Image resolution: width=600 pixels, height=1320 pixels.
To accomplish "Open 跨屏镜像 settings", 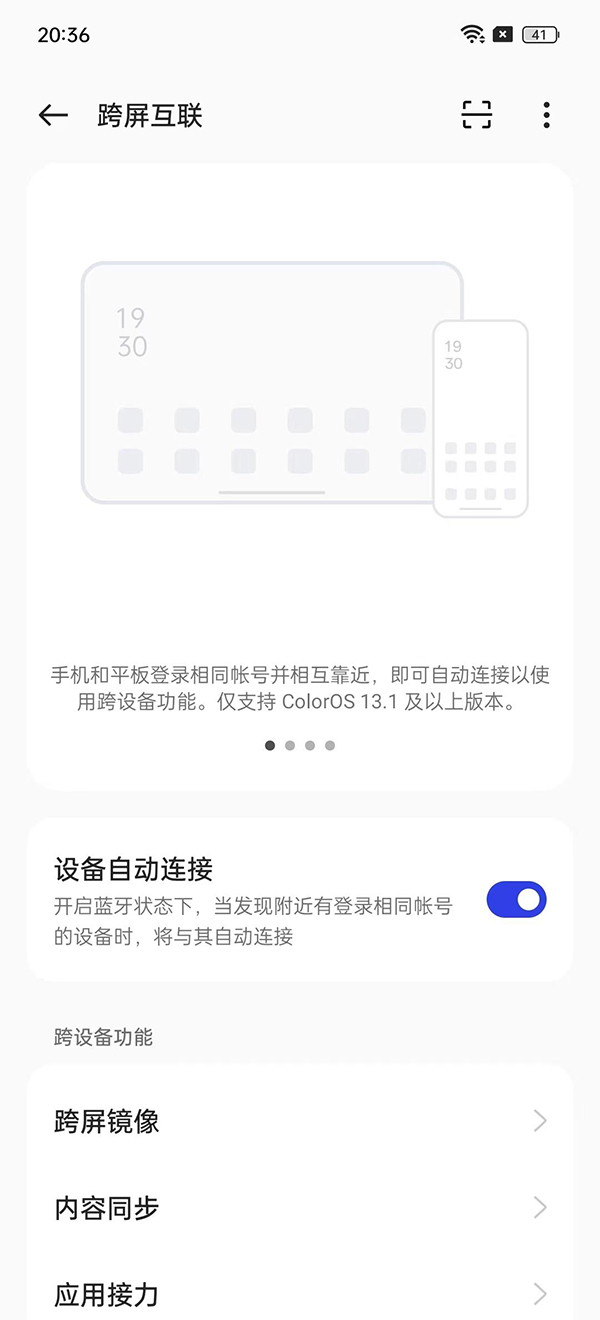I will (x=300, y=1121).
